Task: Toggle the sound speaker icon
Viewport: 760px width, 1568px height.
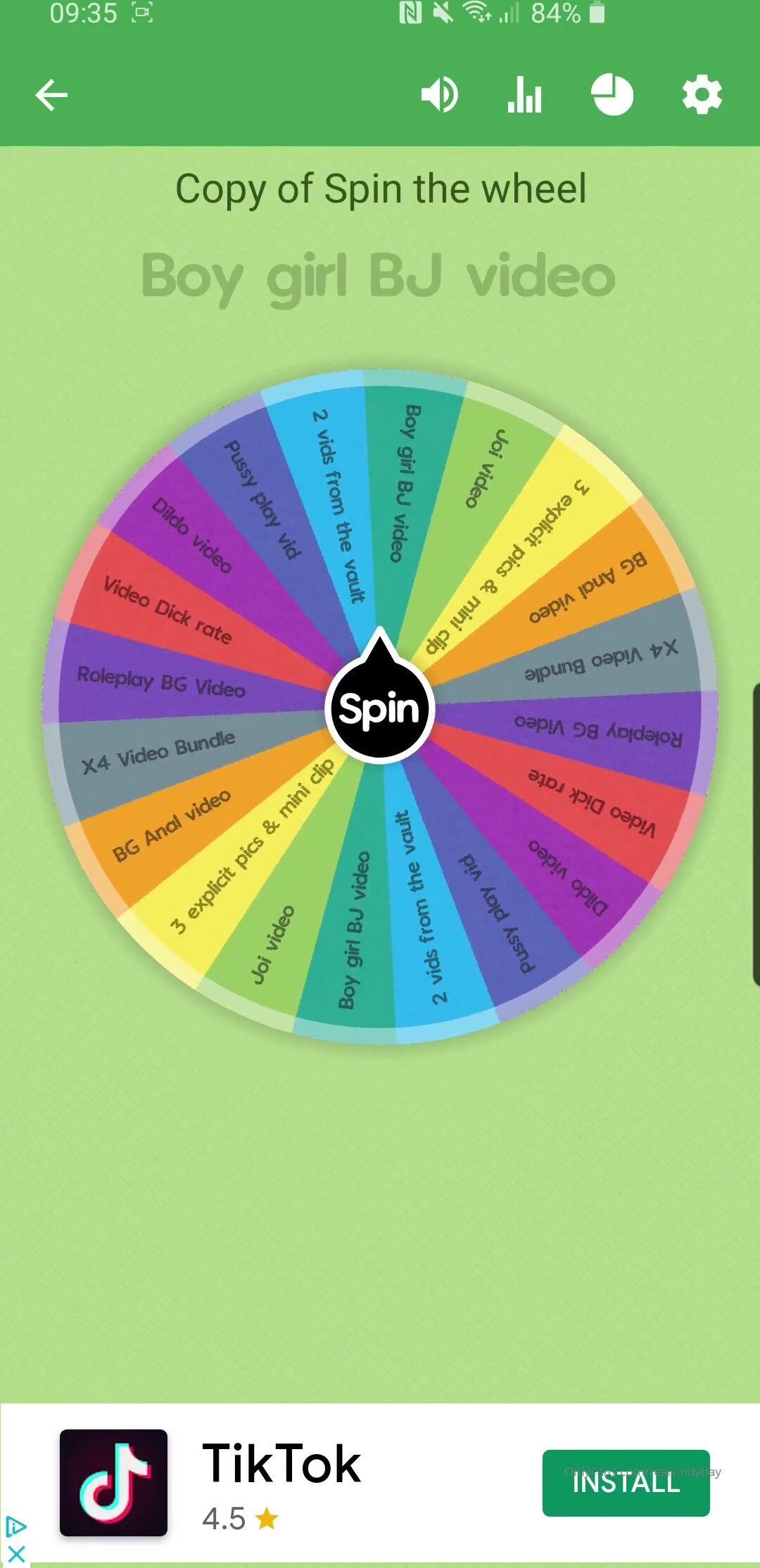Action: click(x=440, y=95)
